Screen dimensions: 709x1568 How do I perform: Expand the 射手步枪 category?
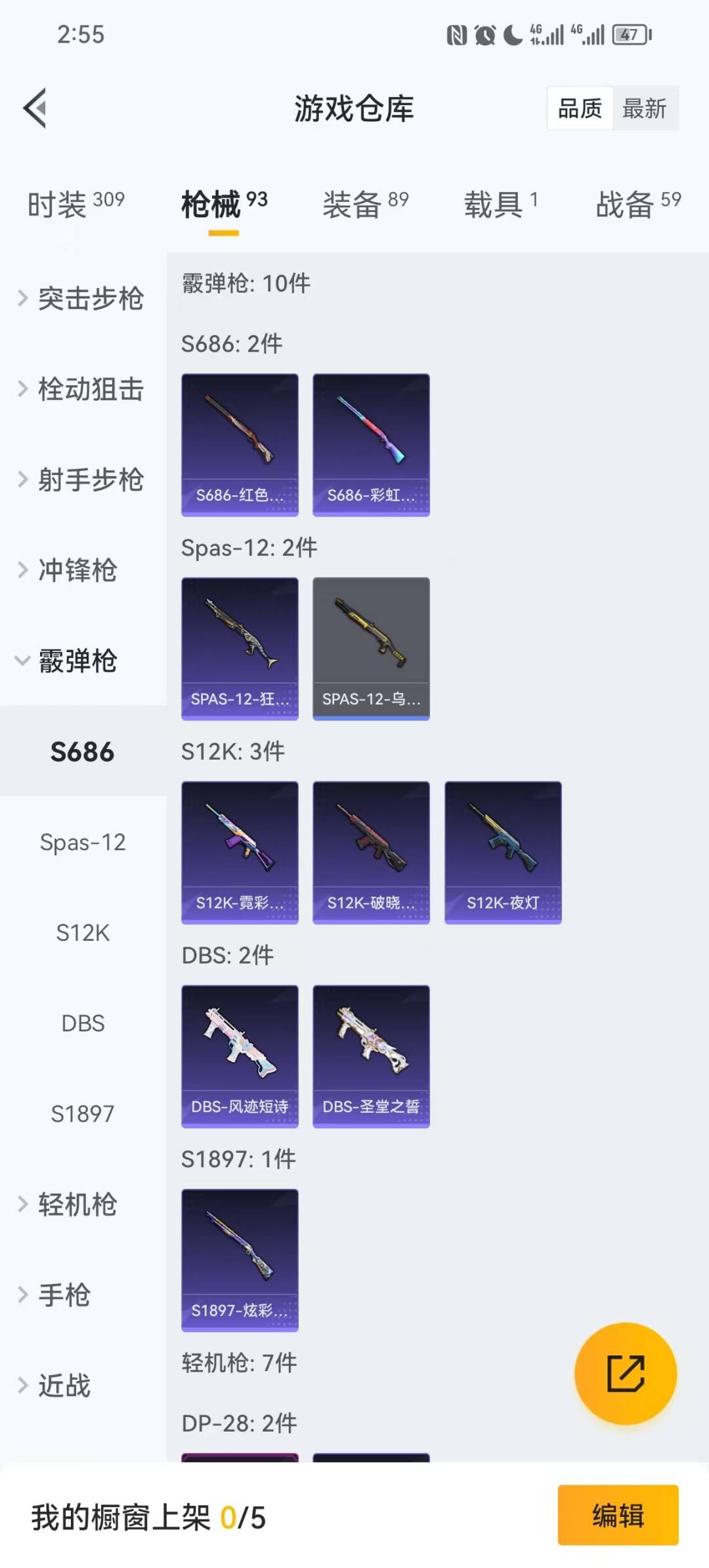pyautogui.click(x=82, y=480)
